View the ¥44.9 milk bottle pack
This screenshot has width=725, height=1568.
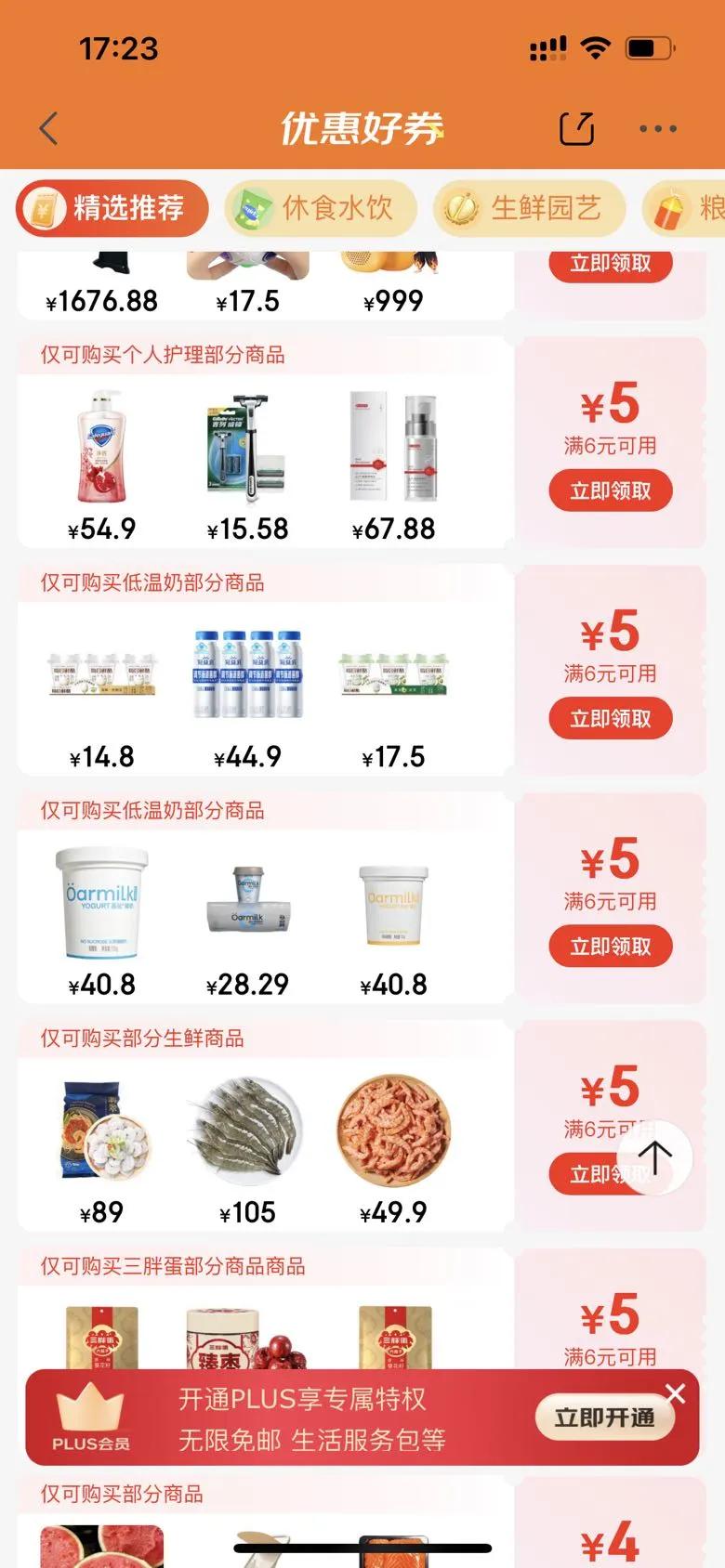(x=247, y=675)
